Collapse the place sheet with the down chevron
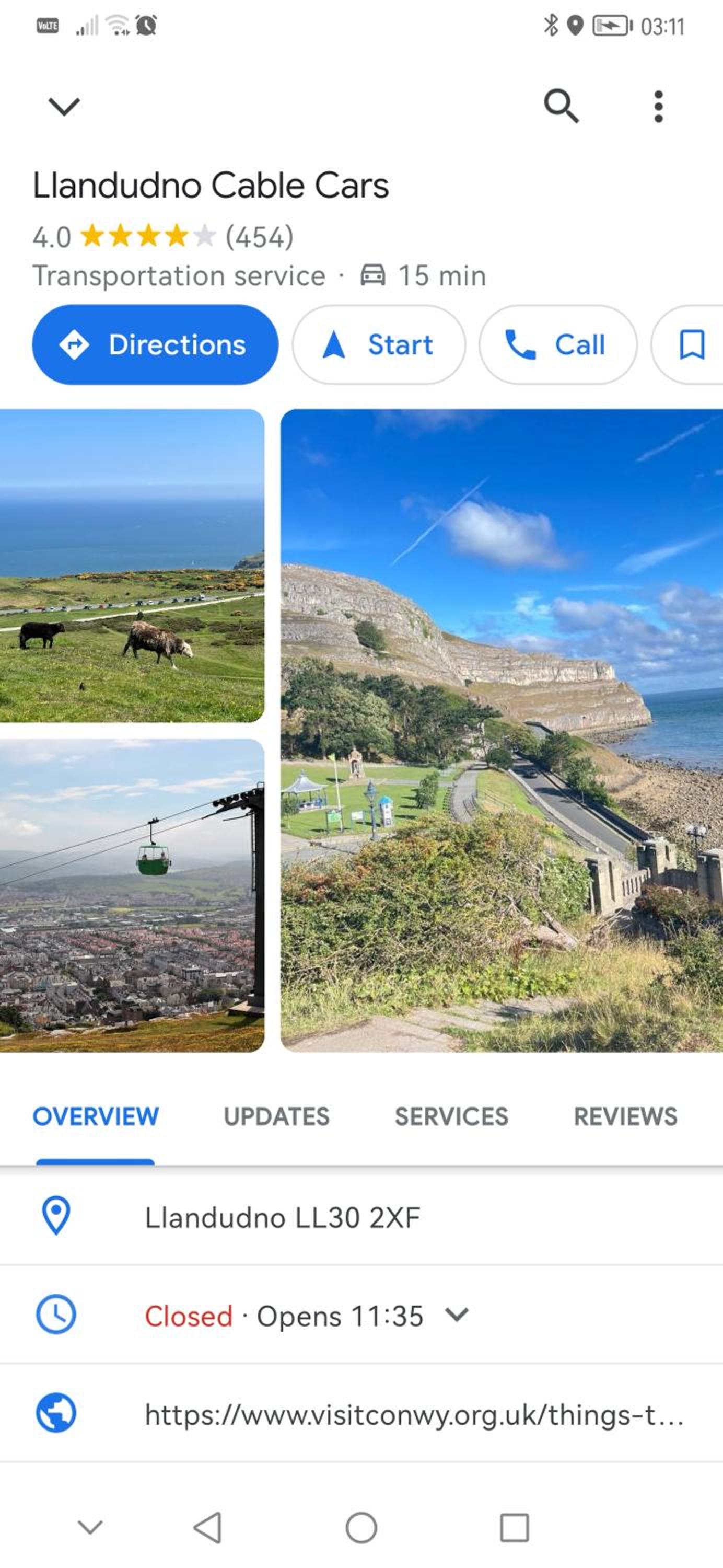This screenshot has width=723, height=1568. [64, 107]
